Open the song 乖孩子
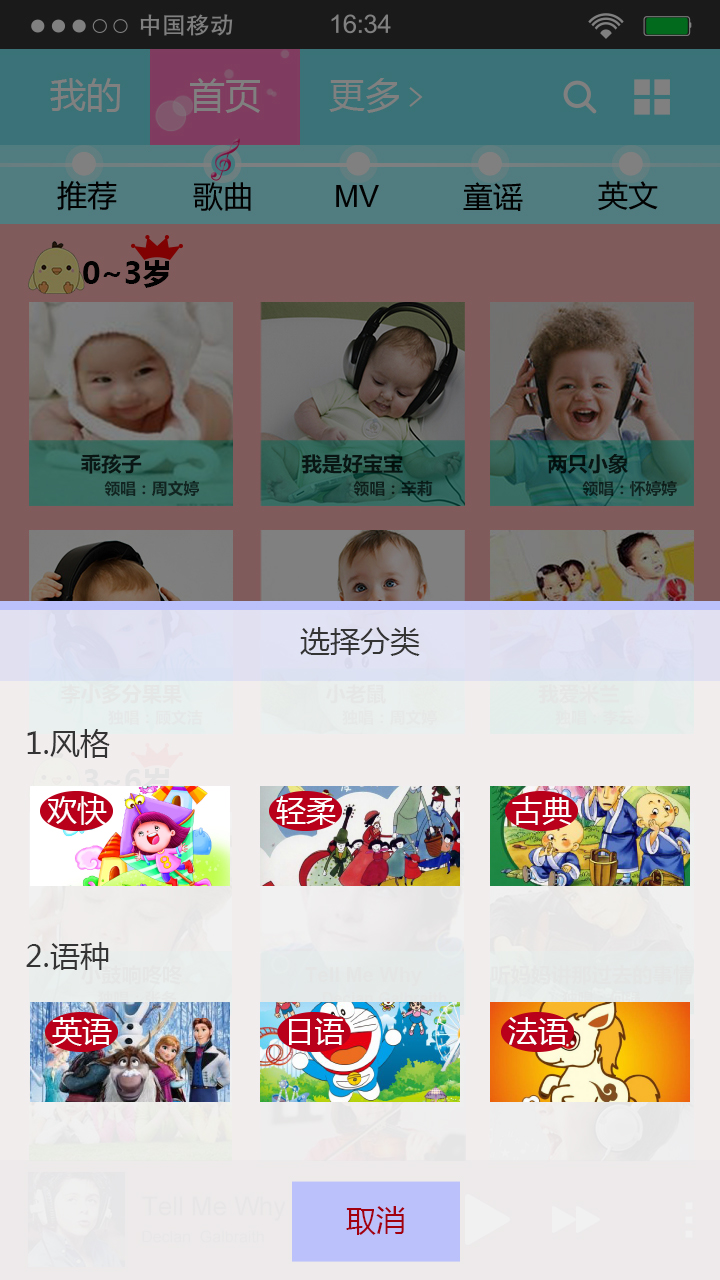Image resolution: width=720 pixels, height=1280 pixels. coord(131,404)
